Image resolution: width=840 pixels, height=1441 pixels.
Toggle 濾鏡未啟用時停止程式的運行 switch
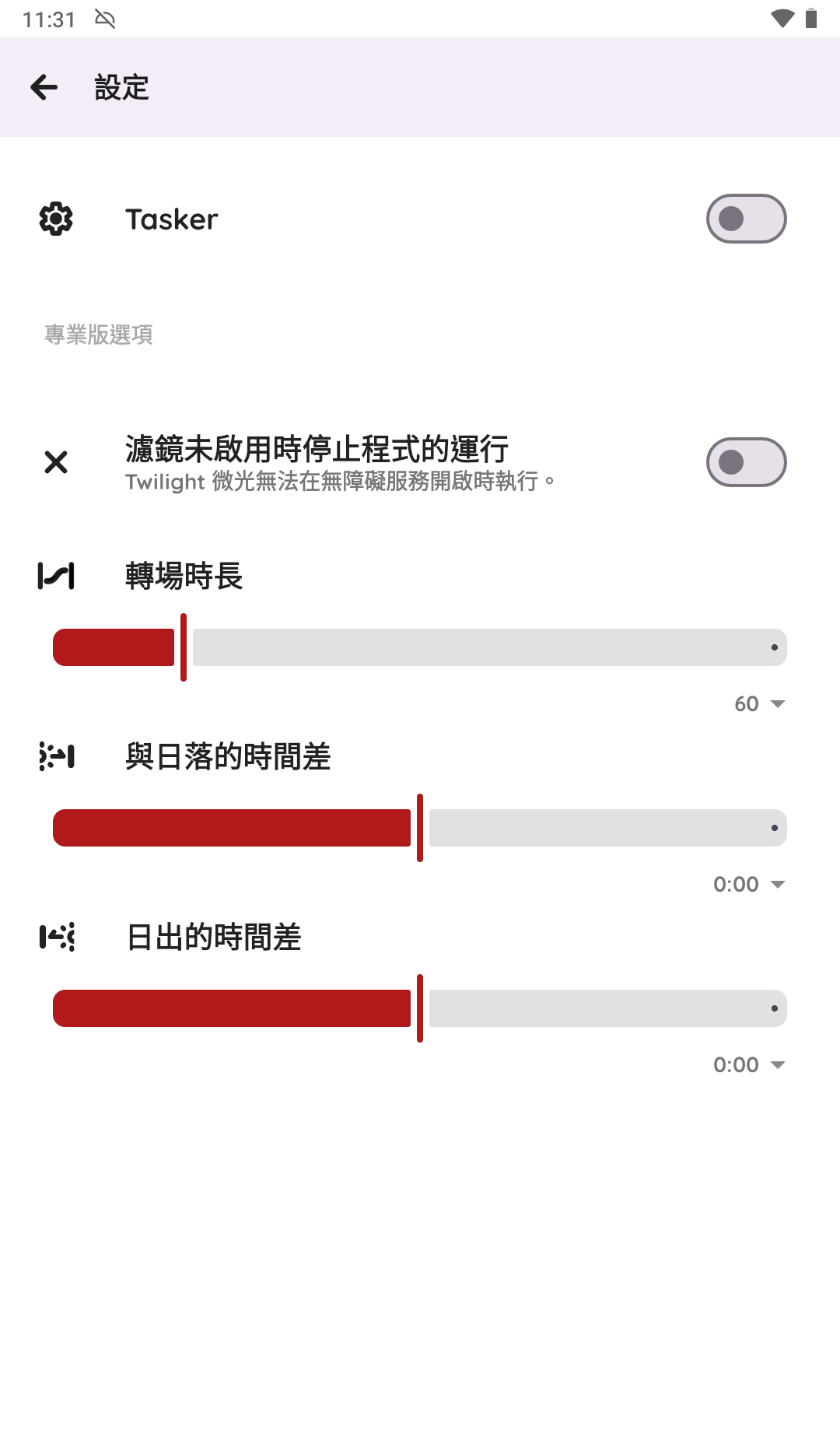tap(745, 462)
